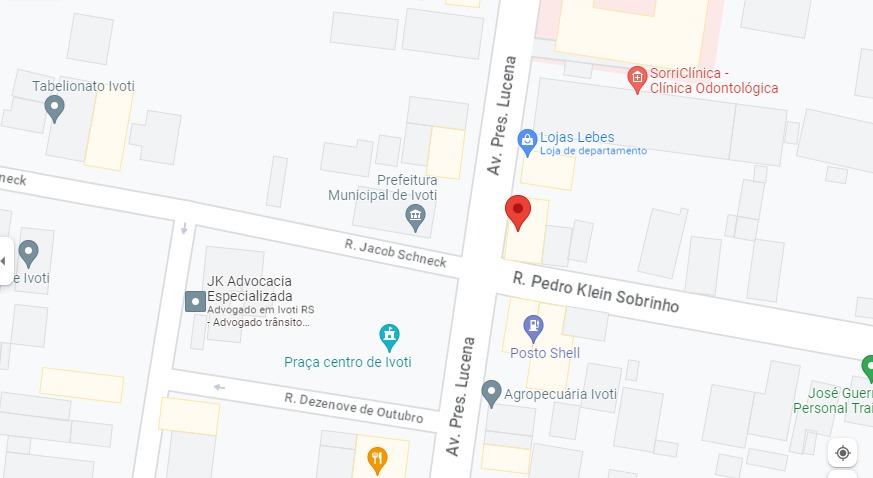Select Praça centro de Ivoti marker

390,335
